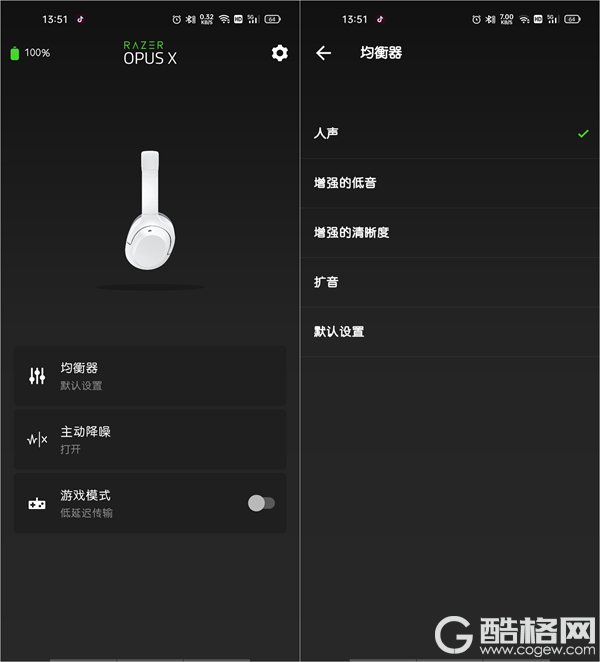The height and width of the screenshot is (662, 600).
Task: Choose the 增强的低音 preset
Action: [x=449, y=183]
